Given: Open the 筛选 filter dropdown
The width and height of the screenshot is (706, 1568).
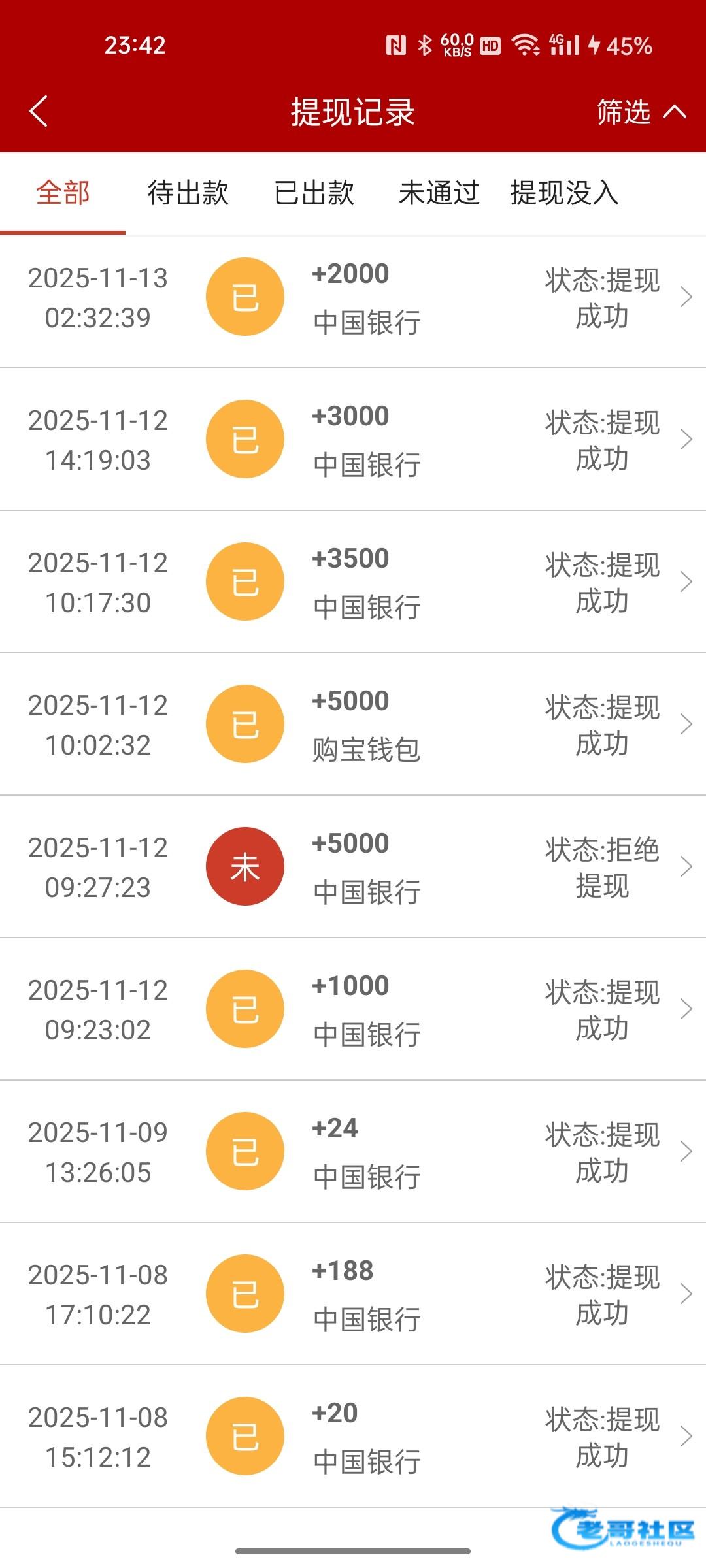Looking at the screenshot, I should 639,112.
